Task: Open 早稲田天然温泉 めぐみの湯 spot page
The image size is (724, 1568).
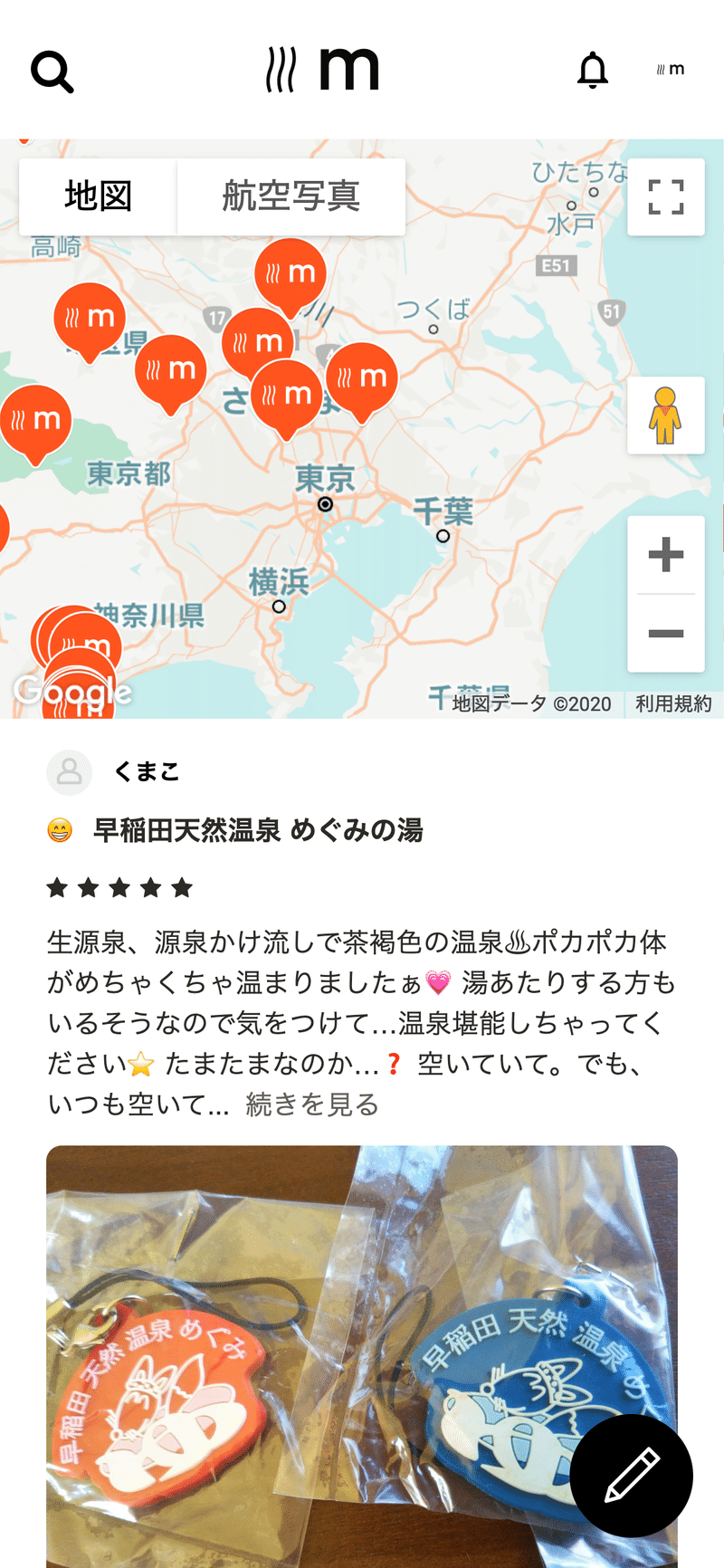Action: pos(258,830)
